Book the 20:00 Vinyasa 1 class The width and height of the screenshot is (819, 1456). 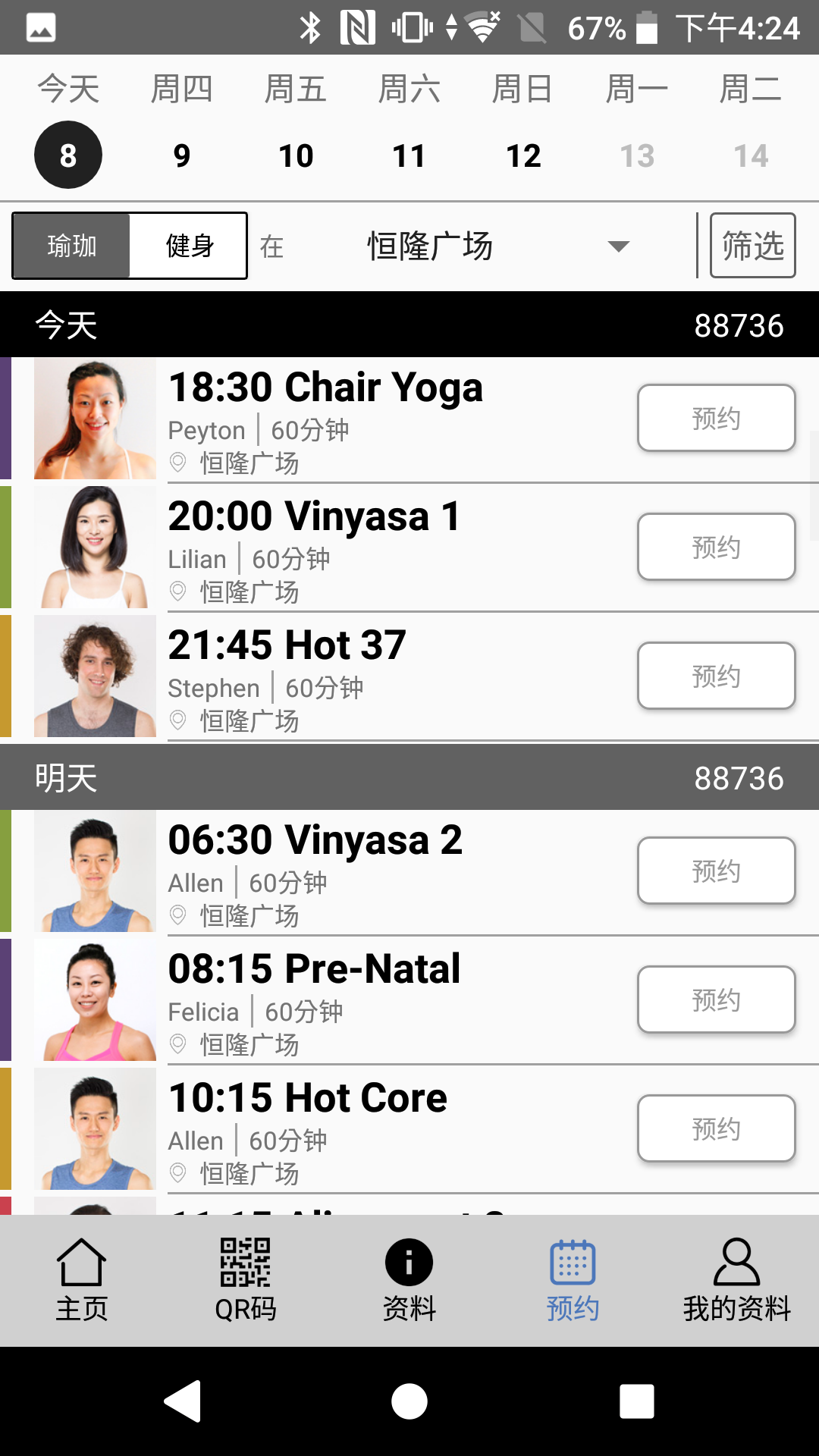coord(716,547)
